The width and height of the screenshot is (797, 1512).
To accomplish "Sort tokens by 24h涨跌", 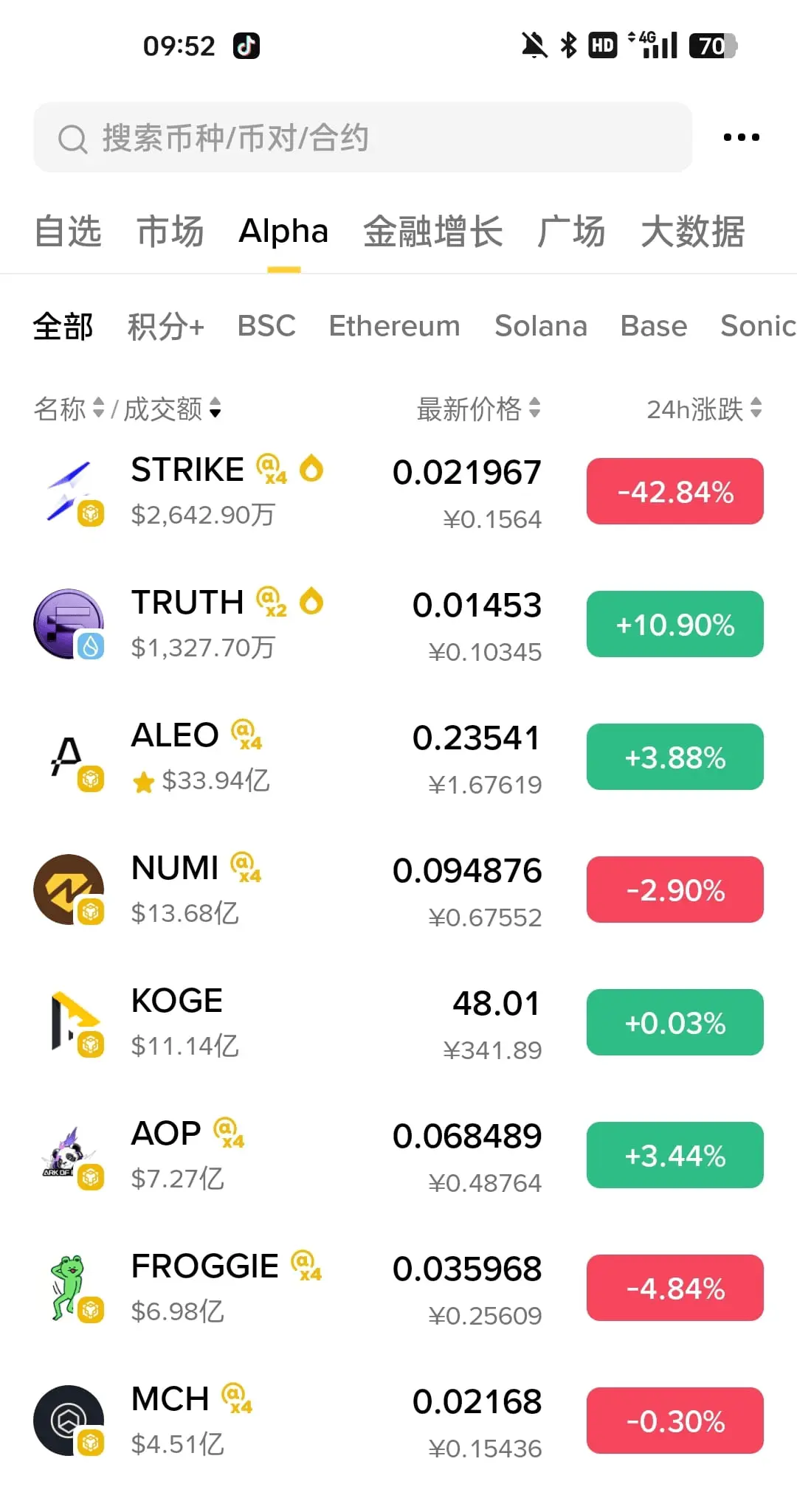I will [x=703, y=409].
